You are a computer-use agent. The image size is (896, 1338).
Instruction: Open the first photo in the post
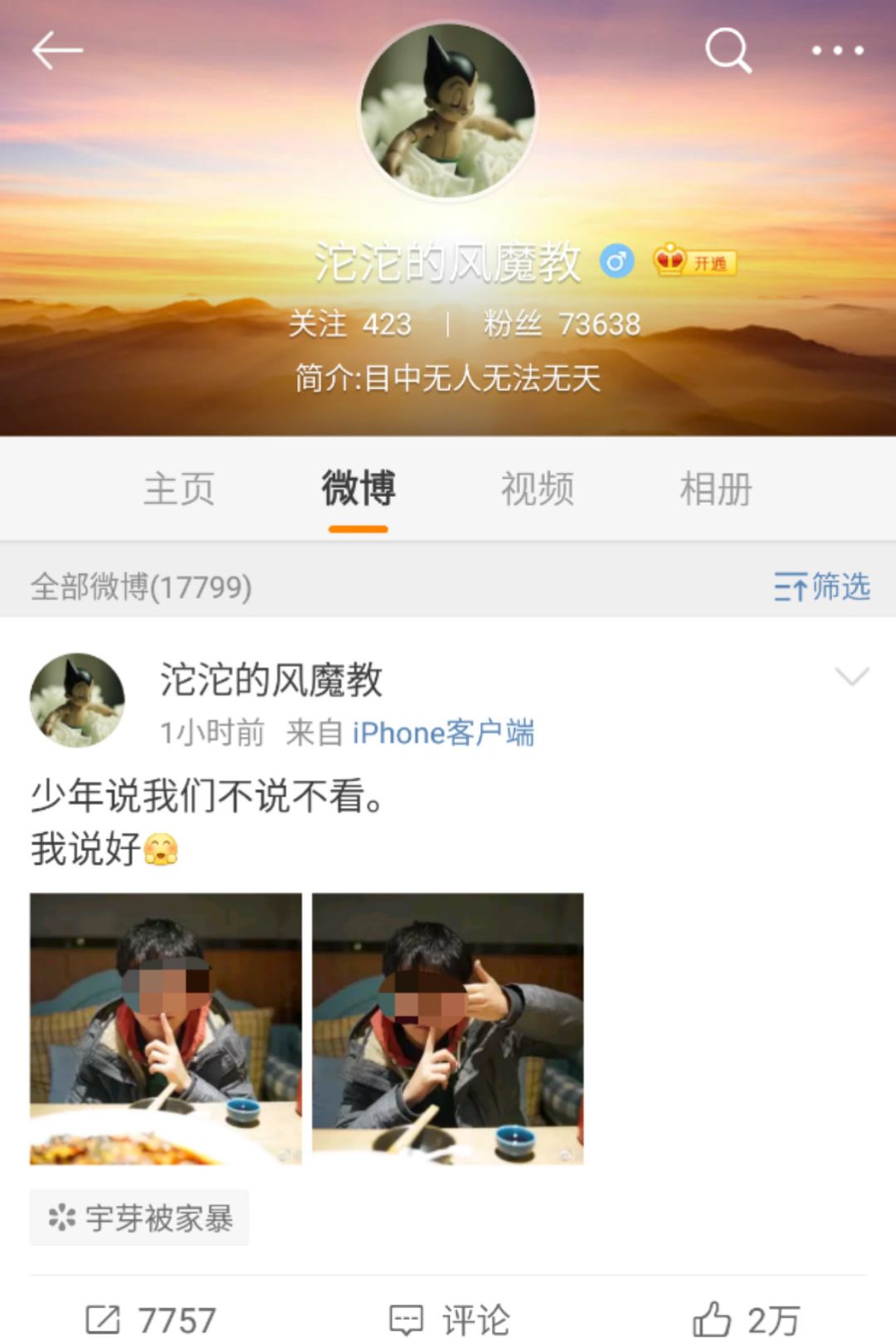click(166, 1029)
